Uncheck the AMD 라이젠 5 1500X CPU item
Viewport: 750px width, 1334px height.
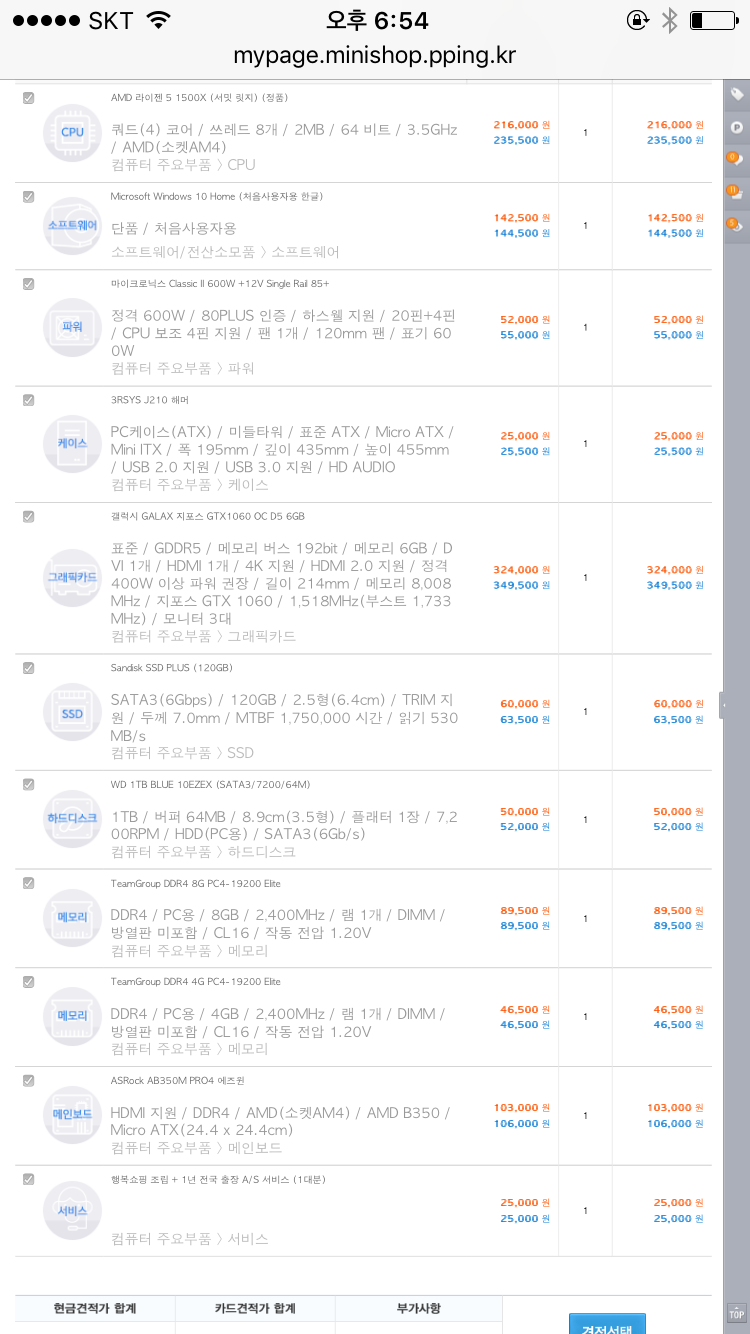[28, 98]
